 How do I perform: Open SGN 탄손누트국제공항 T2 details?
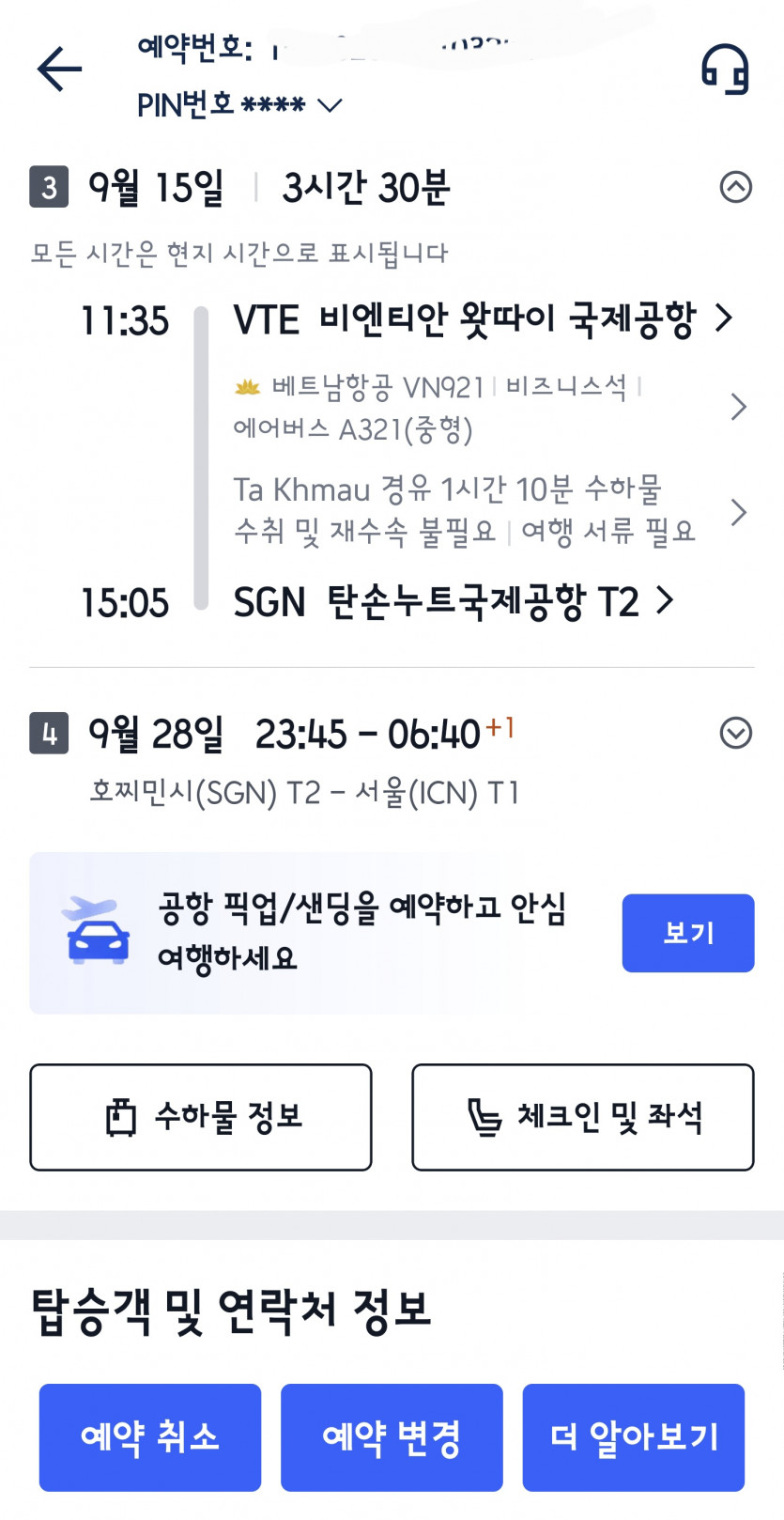coord(453,601)
